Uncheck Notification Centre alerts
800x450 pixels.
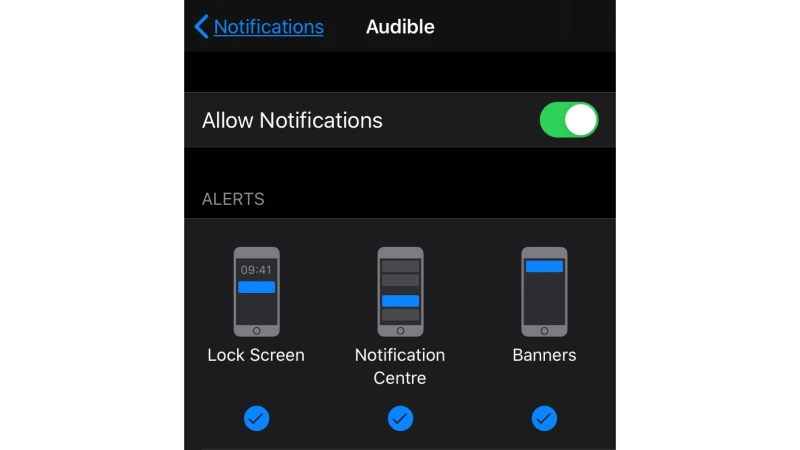[x=400, y=418]
